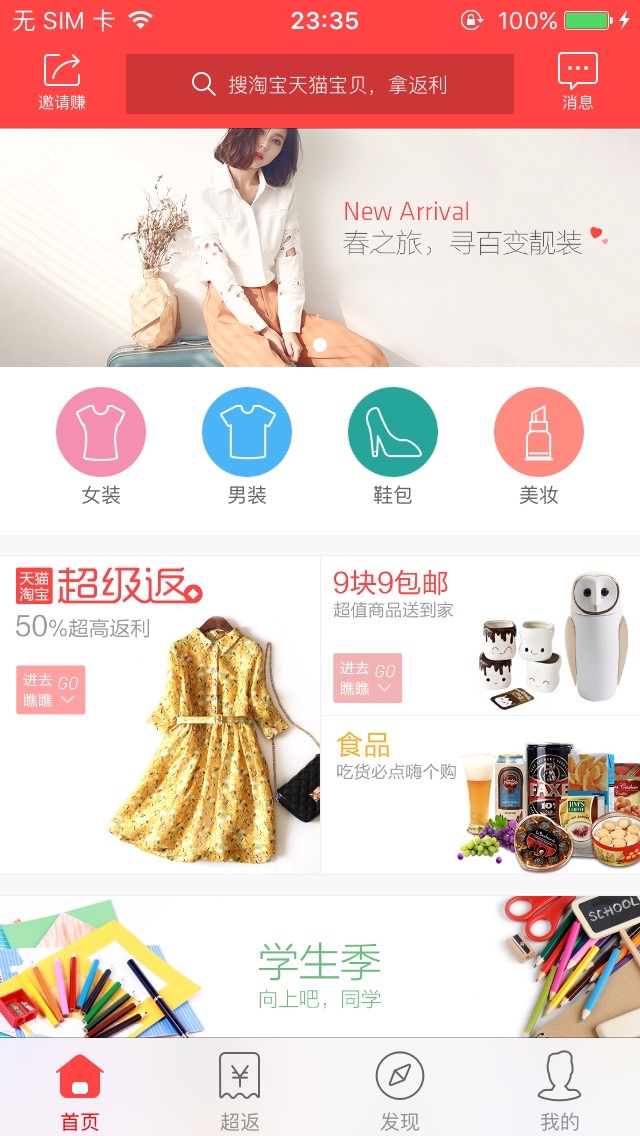Switch to the 首页 tab
This screenshot has height=1136, width=640.
point(80,1090)
